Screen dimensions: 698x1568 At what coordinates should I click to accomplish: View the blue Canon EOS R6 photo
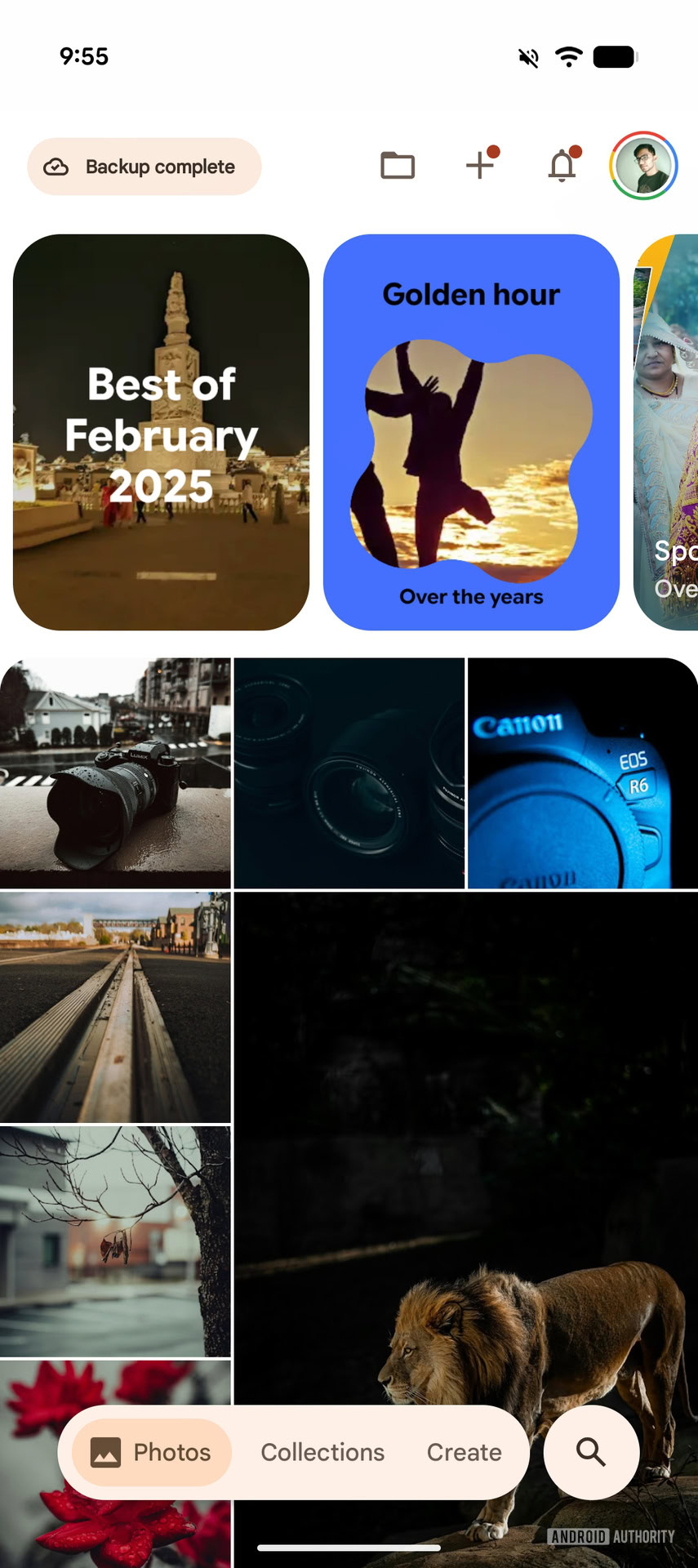pyautogui.click(x=582, y=772)
